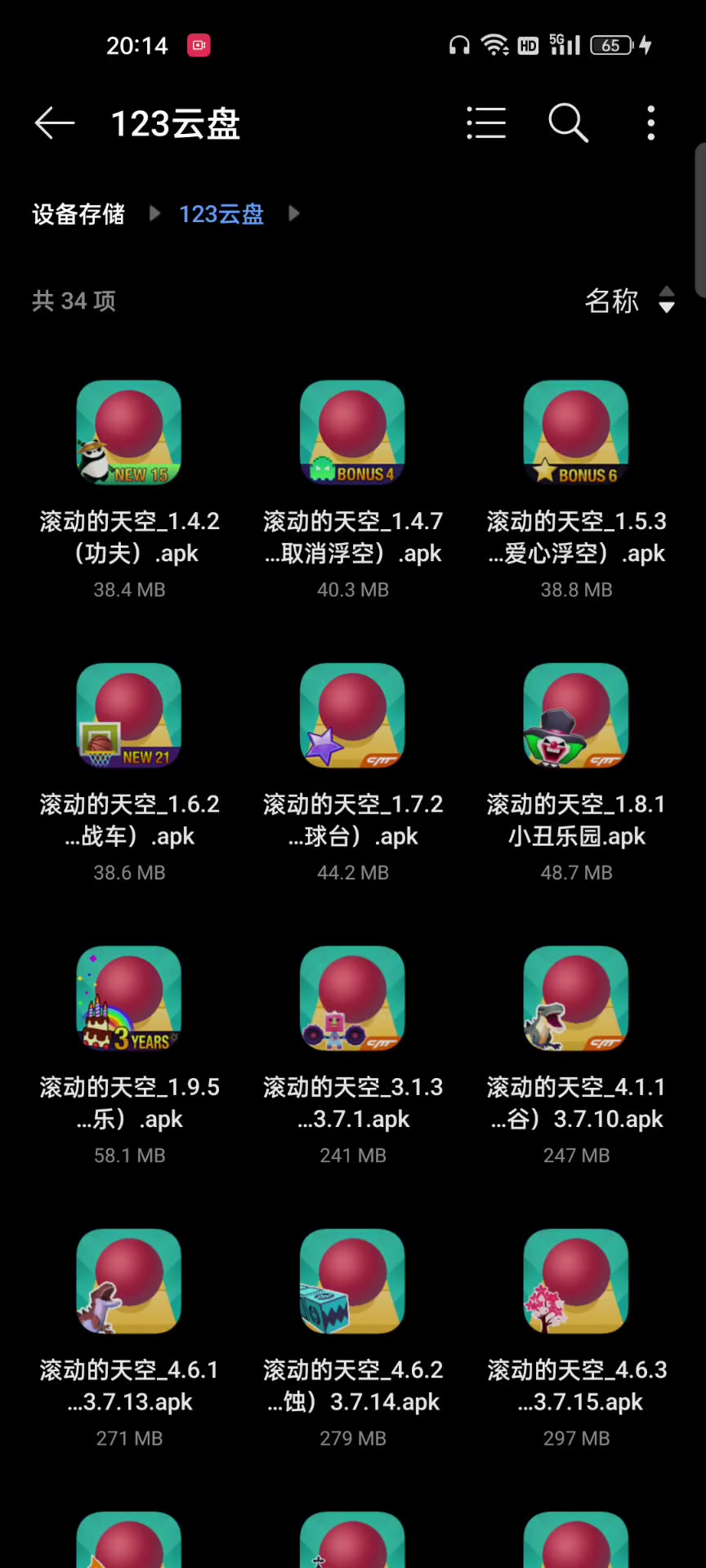Open 滚动的天空_1.9.5 apk file

coord(129,998)
